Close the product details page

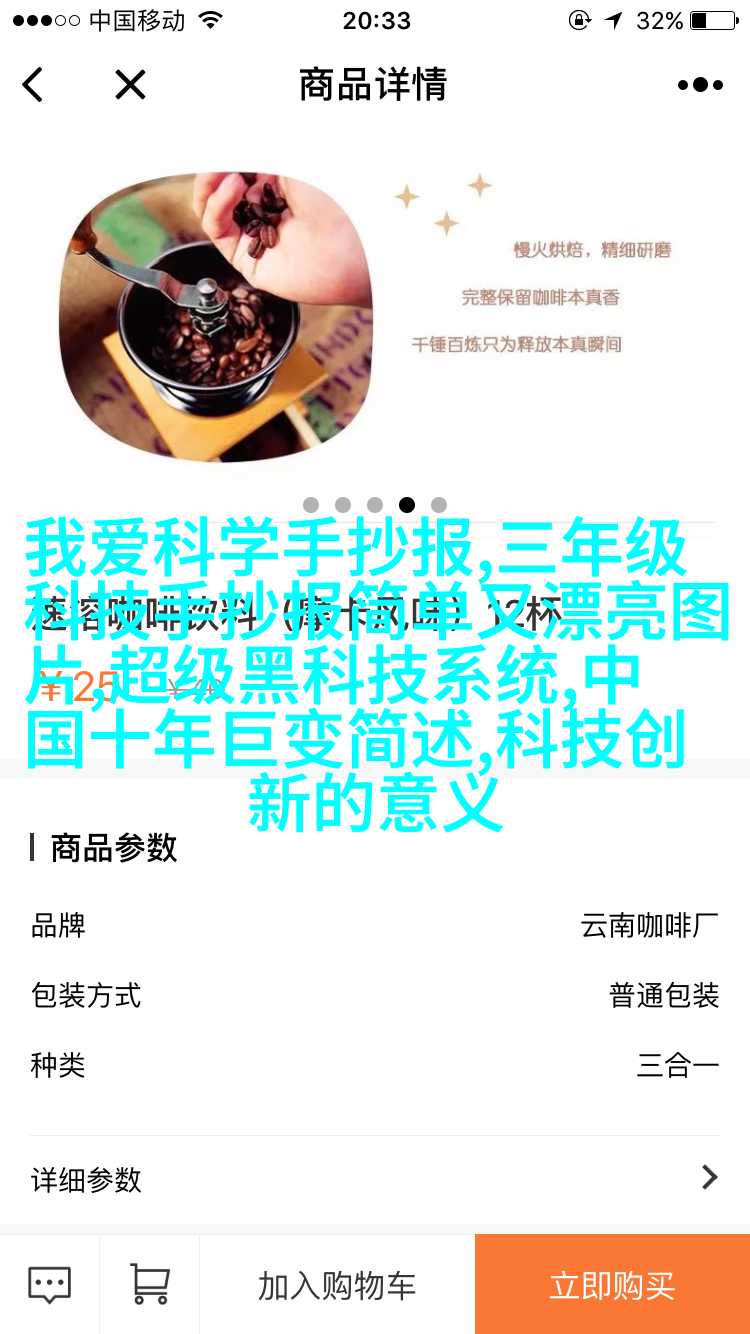[x=130, y=85]
